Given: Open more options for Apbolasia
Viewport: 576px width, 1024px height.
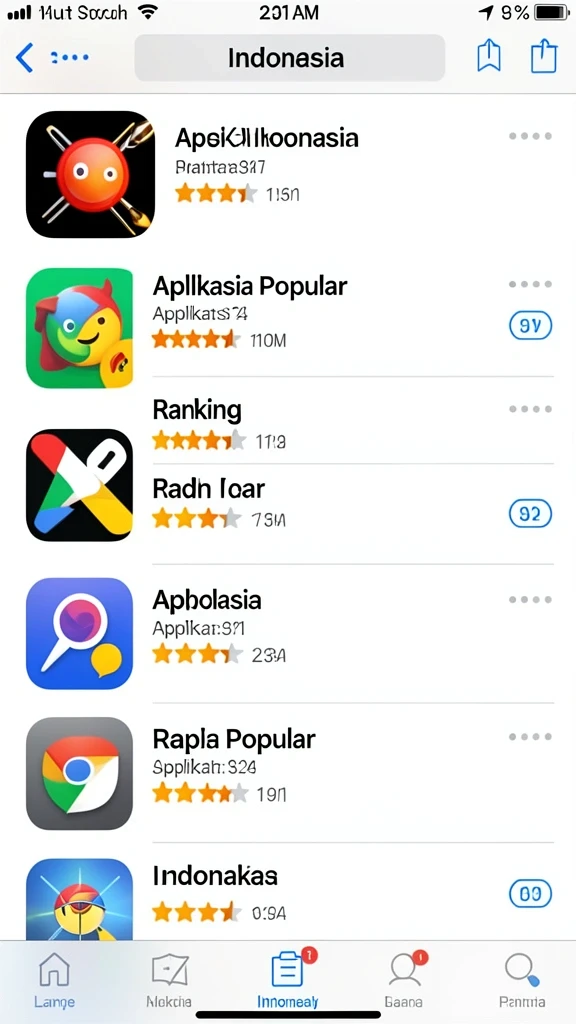Looking at the screenshot, I should pos(530,600).
